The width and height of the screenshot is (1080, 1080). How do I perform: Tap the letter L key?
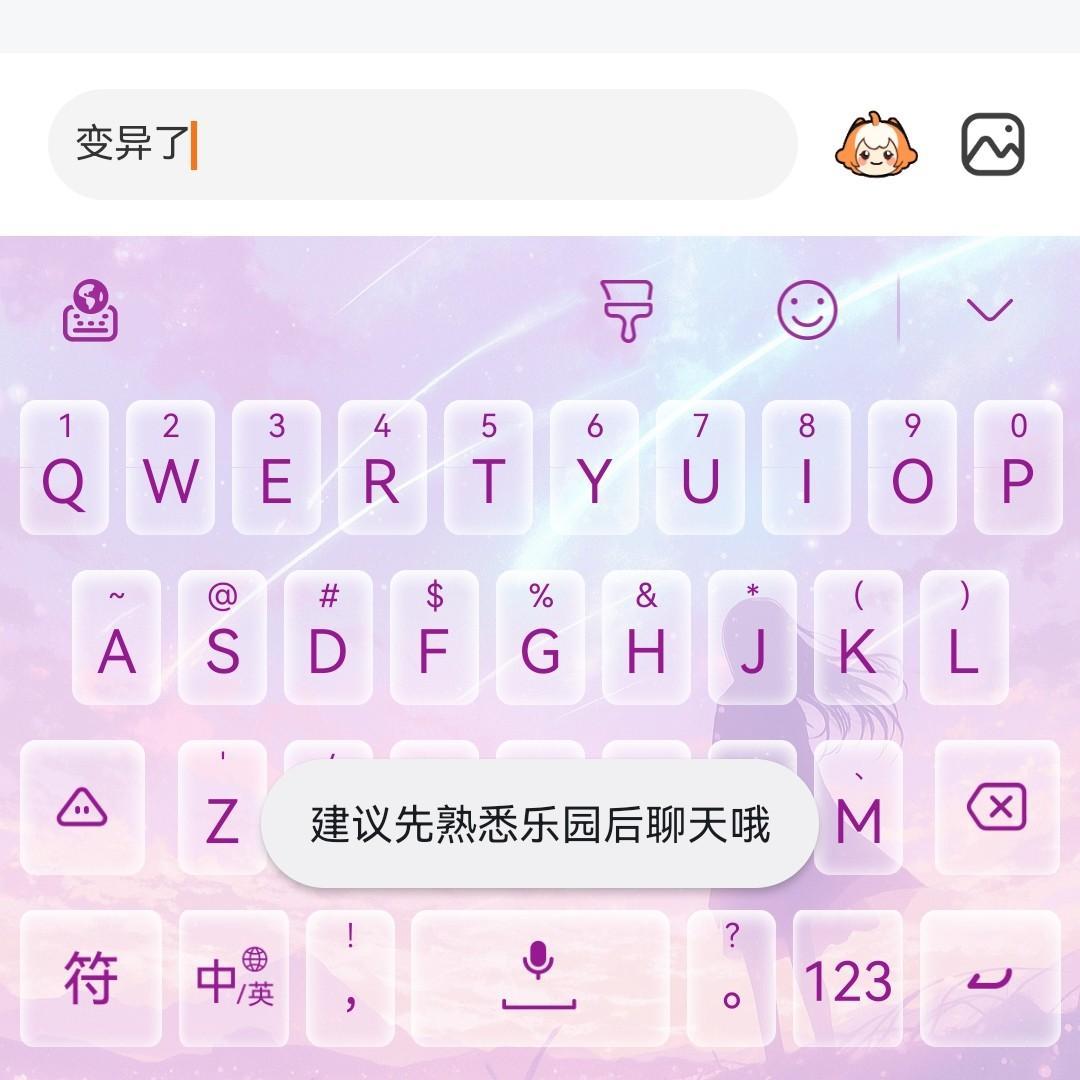[964, 637]
